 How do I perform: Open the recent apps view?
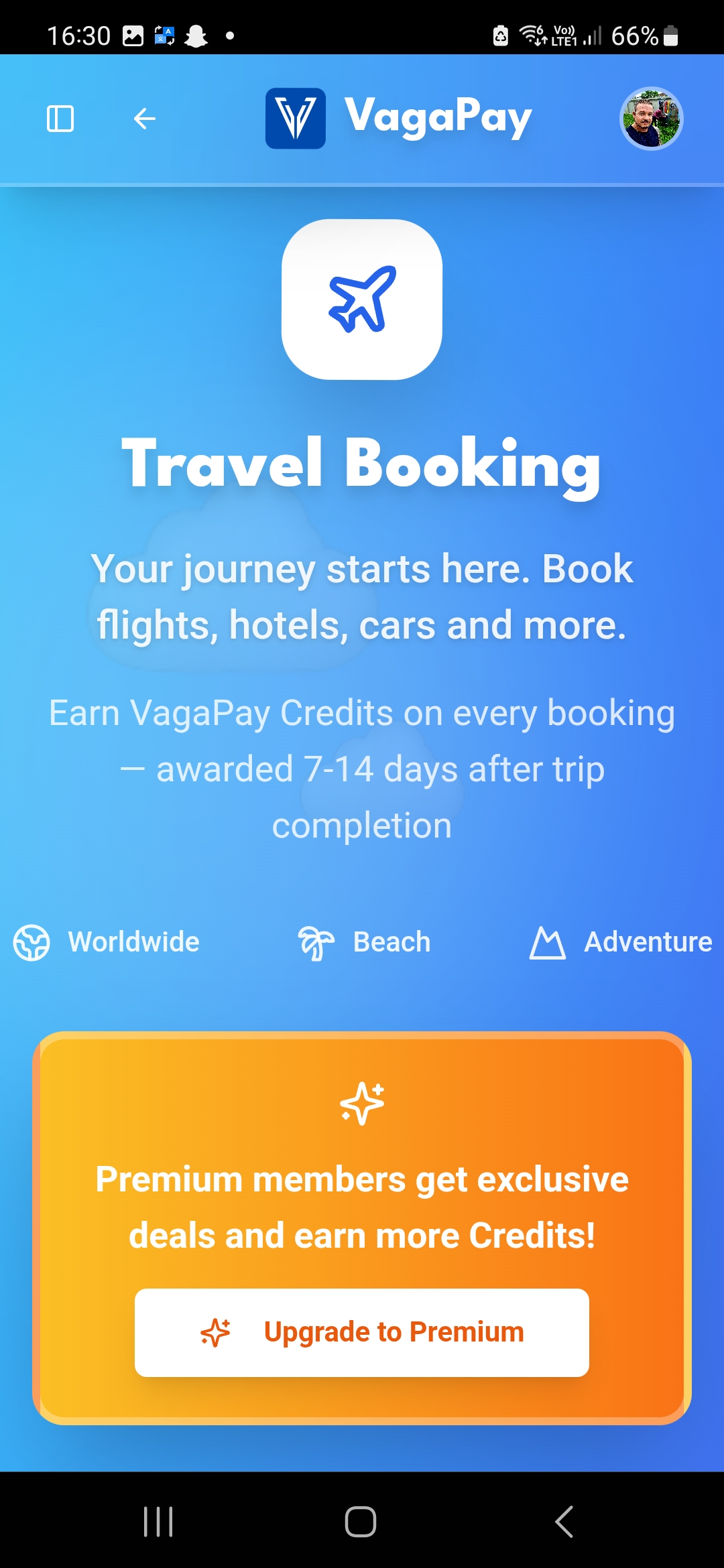(159, 1521)
